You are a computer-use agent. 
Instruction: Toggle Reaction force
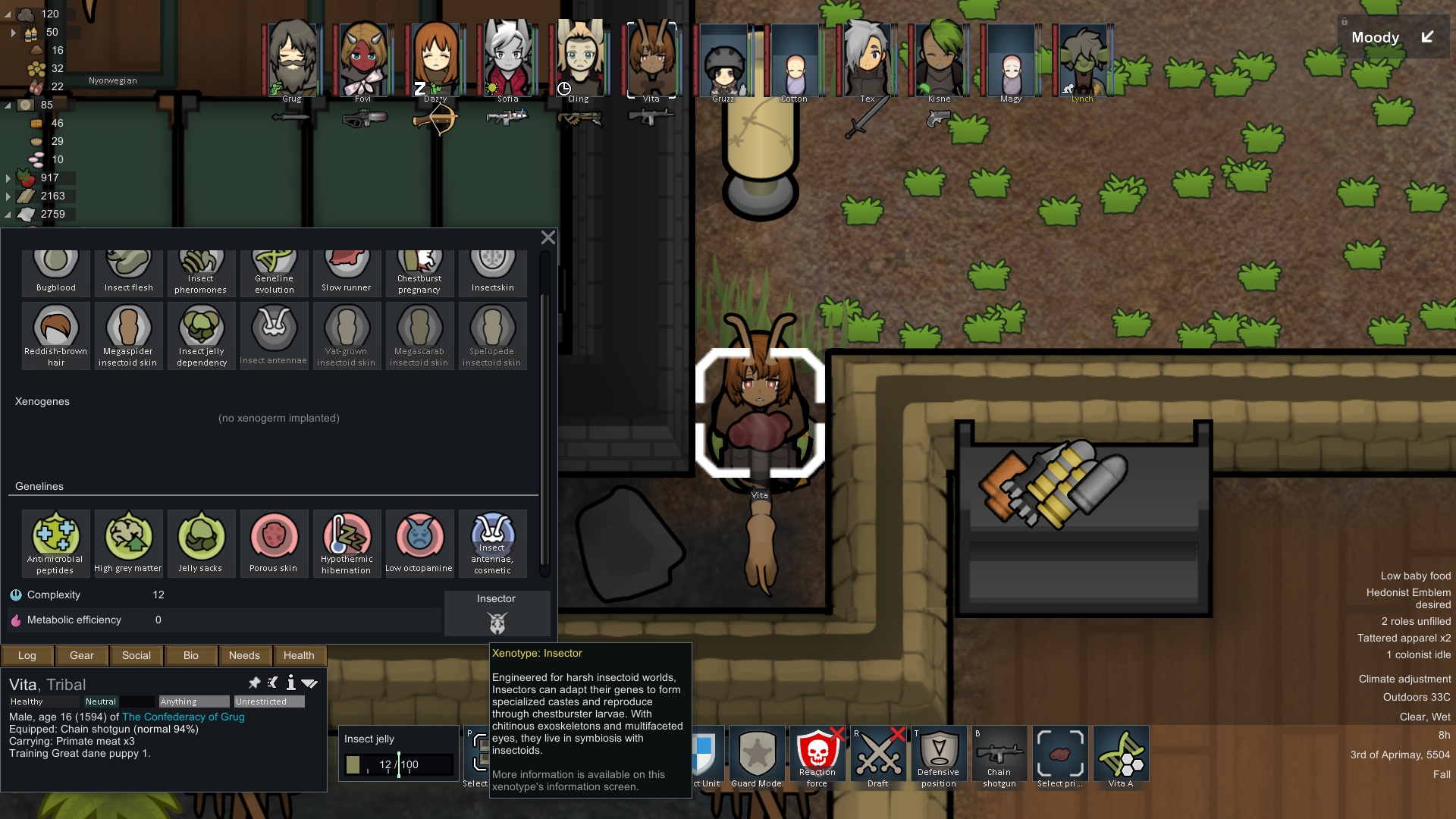click(x=817, y=758)
